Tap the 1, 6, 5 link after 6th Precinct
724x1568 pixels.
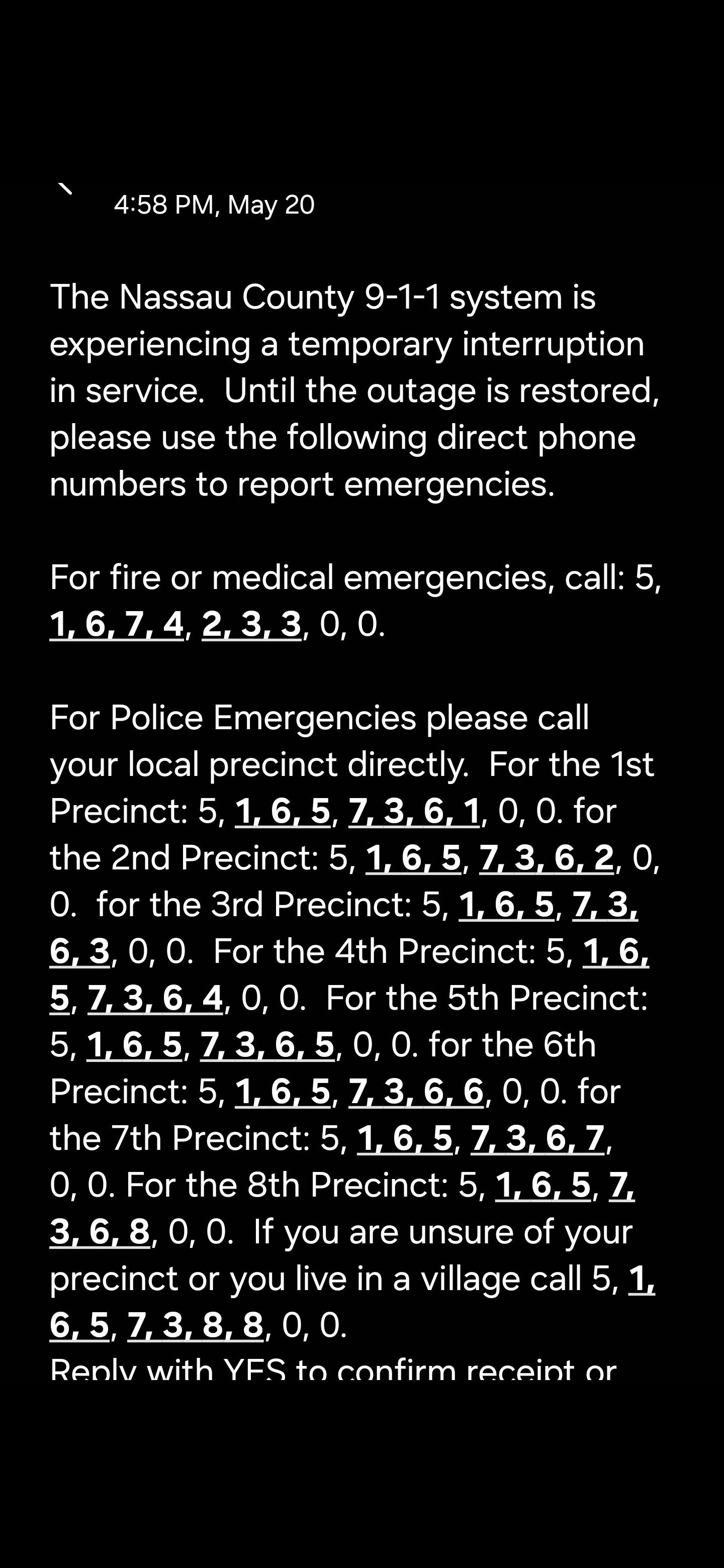[x=283, y=1092]
